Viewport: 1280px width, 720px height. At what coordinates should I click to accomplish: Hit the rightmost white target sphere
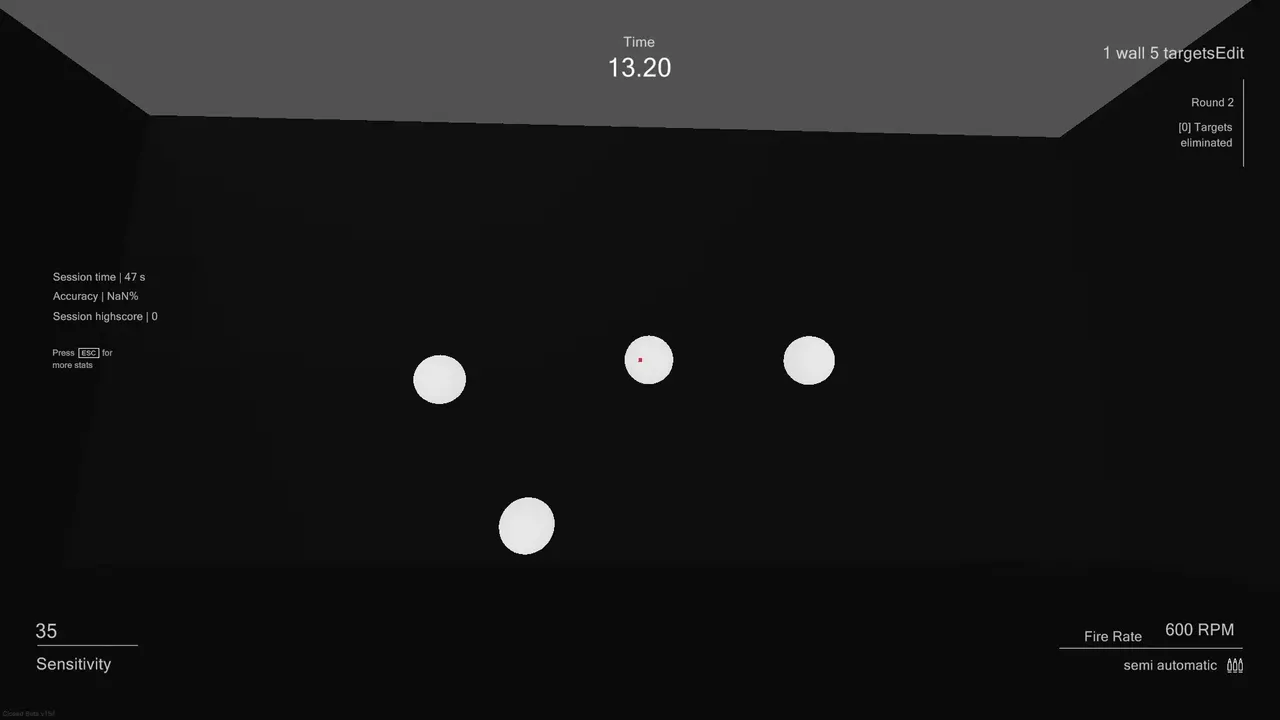[809, 361]
